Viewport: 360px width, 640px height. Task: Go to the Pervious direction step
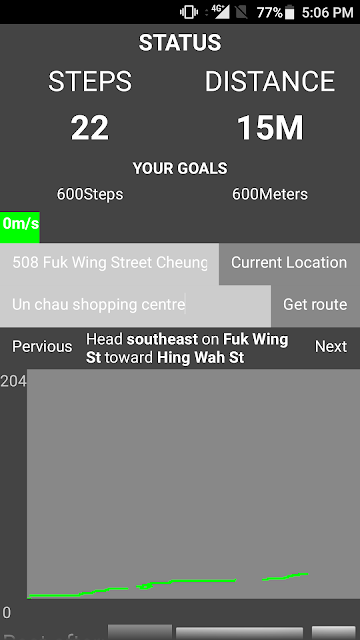pos(42,347)
